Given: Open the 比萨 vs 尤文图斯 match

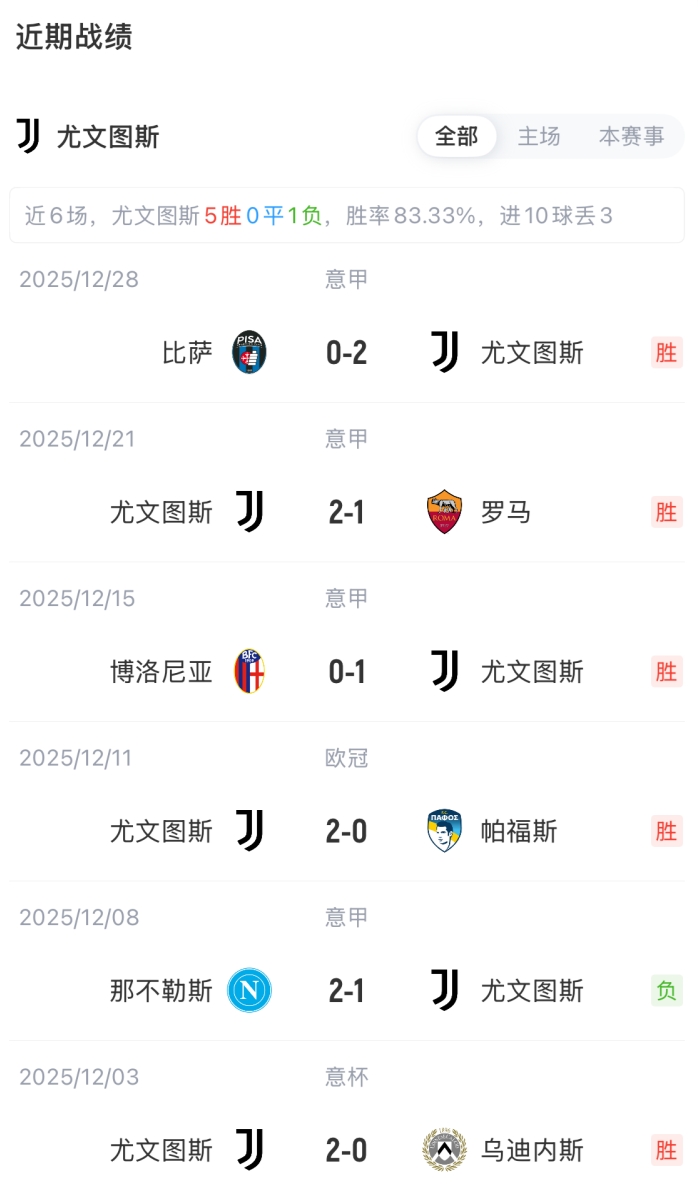Looking at the screenshot, I should (347, 352).
